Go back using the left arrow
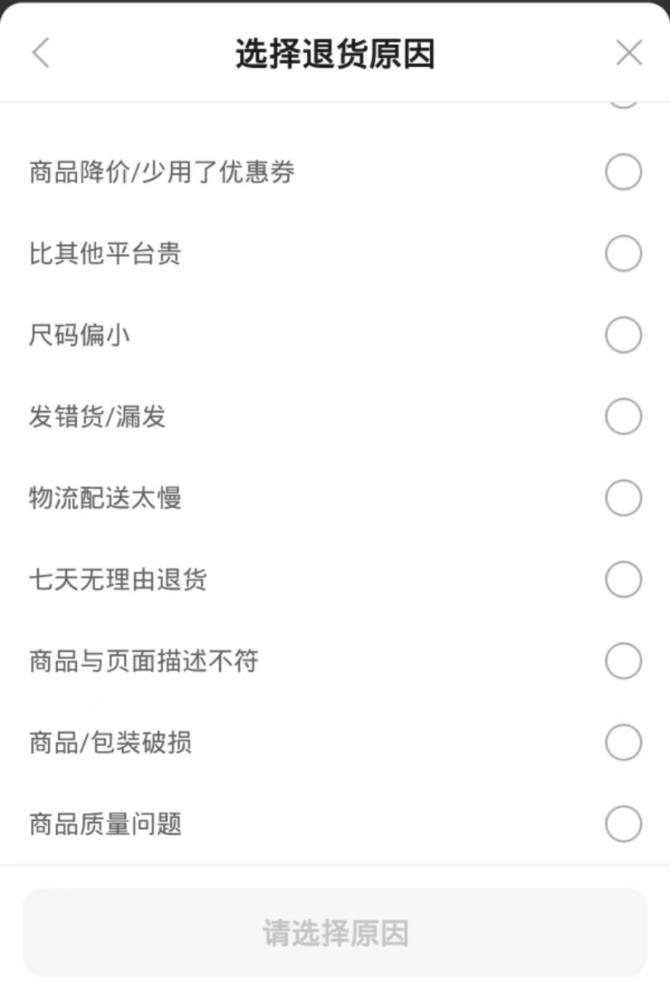Screen dimensions: 670x999 [x=40, y=53]
